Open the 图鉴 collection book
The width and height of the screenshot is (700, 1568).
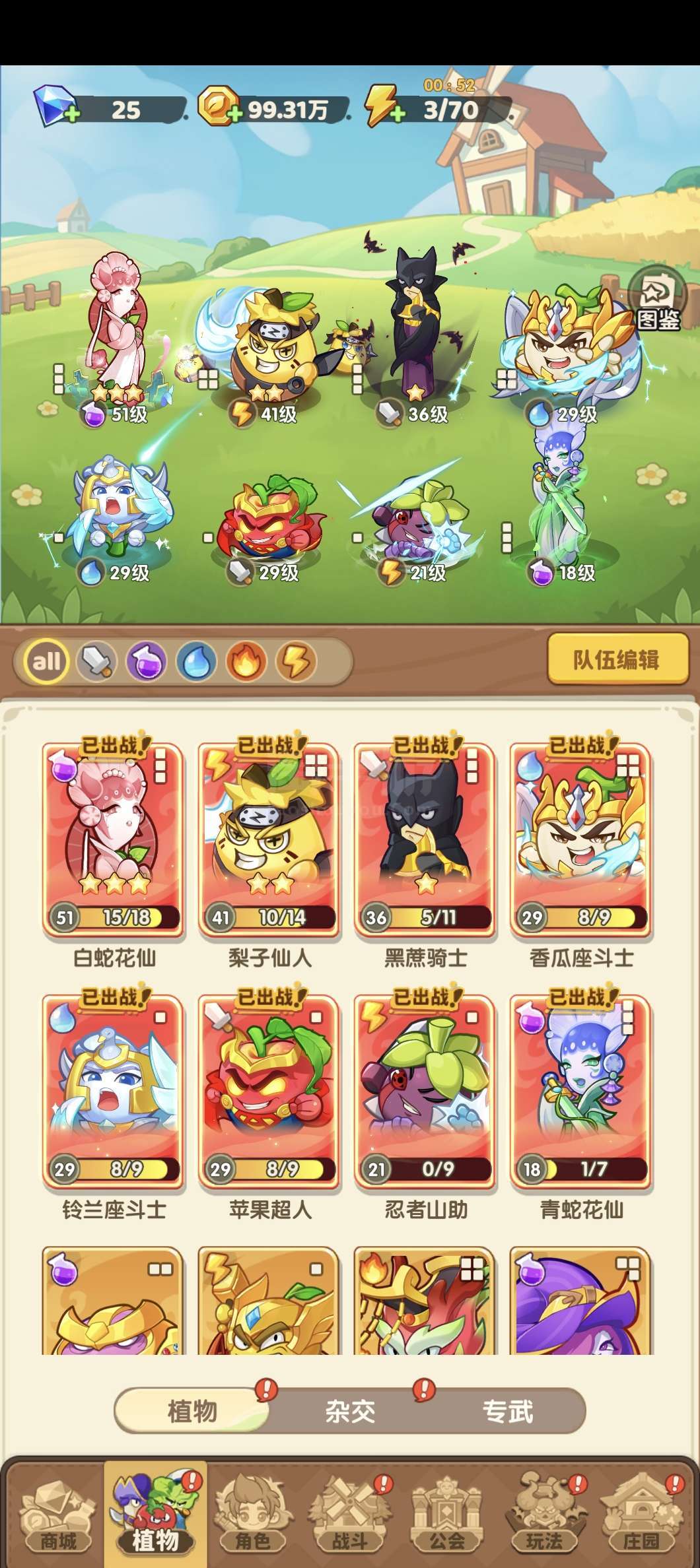point(657,299)
